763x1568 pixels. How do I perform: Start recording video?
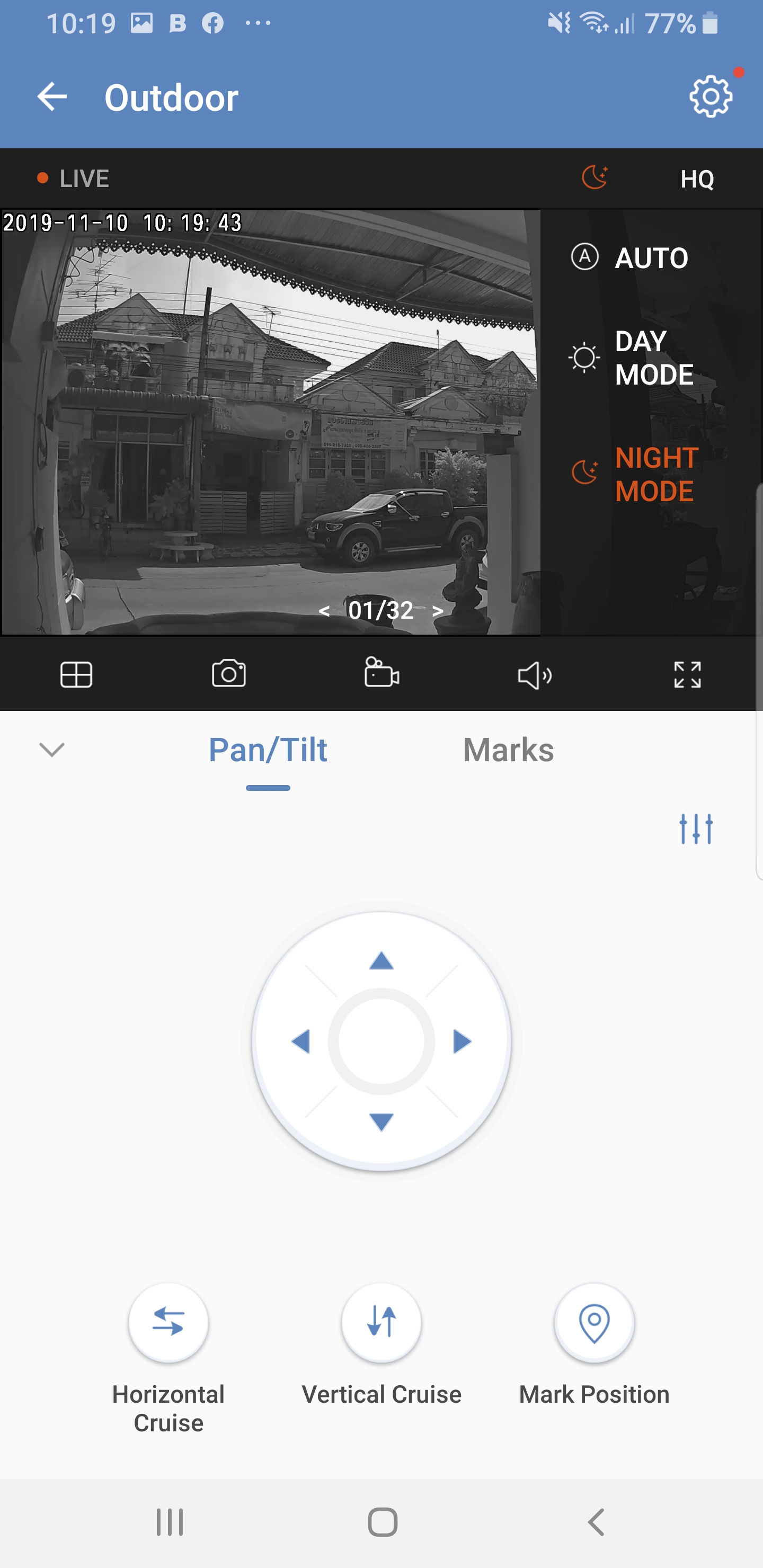pyautogui.click(x=381, y=674)
